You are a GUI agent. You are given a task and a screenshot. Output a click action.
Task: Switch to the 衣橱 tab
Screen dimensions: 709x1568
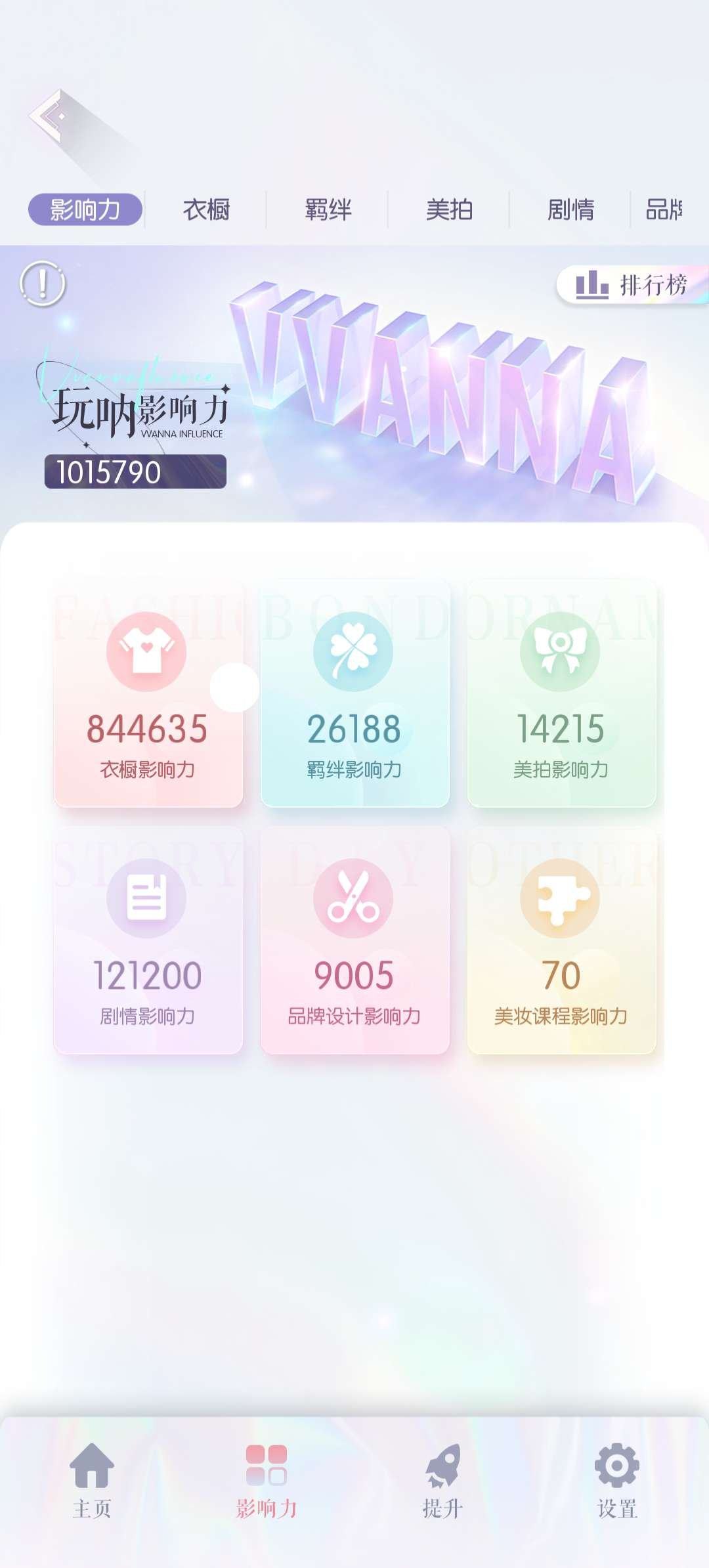coord(207,209)
